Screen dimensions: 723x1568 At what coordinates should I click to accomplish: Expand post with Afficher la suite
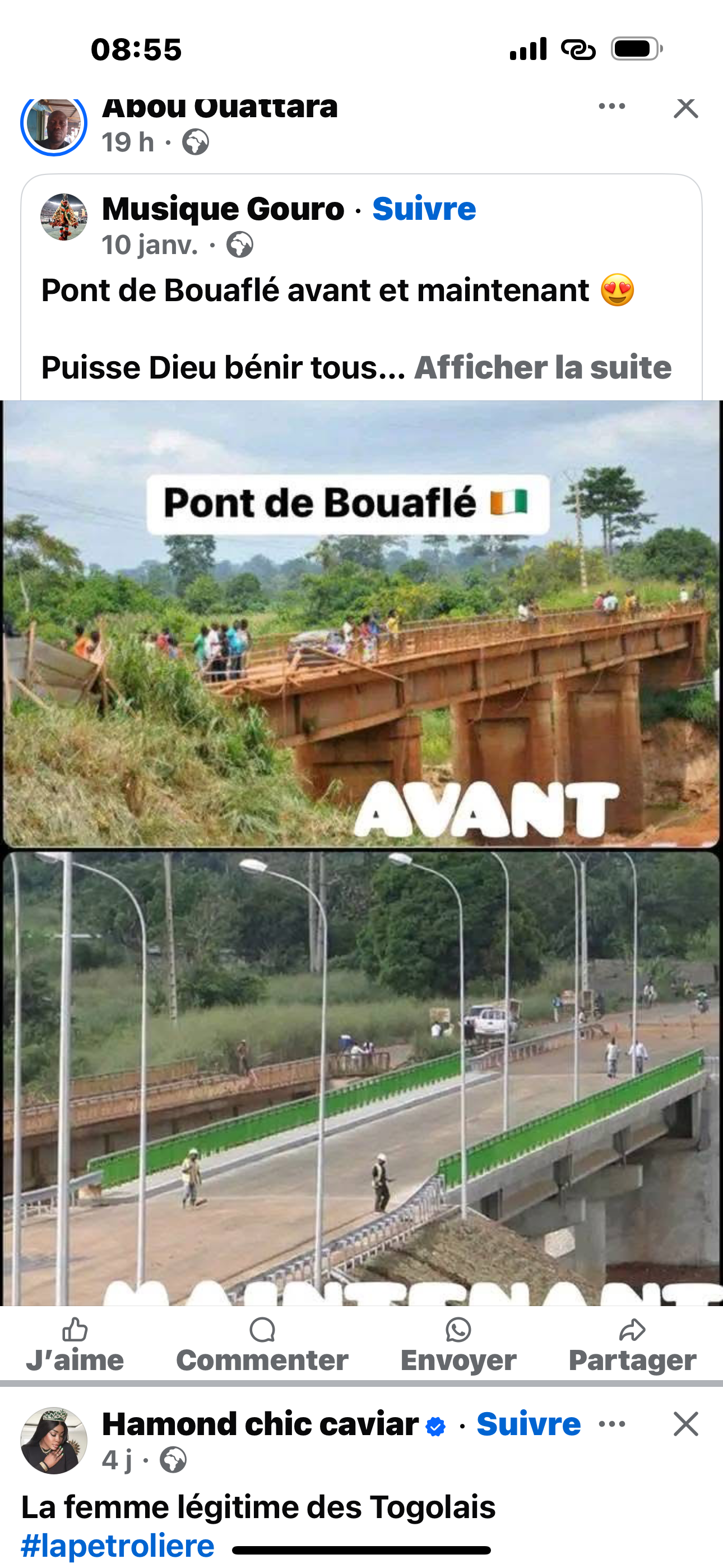pyautogui.click(x=543, y=368)
